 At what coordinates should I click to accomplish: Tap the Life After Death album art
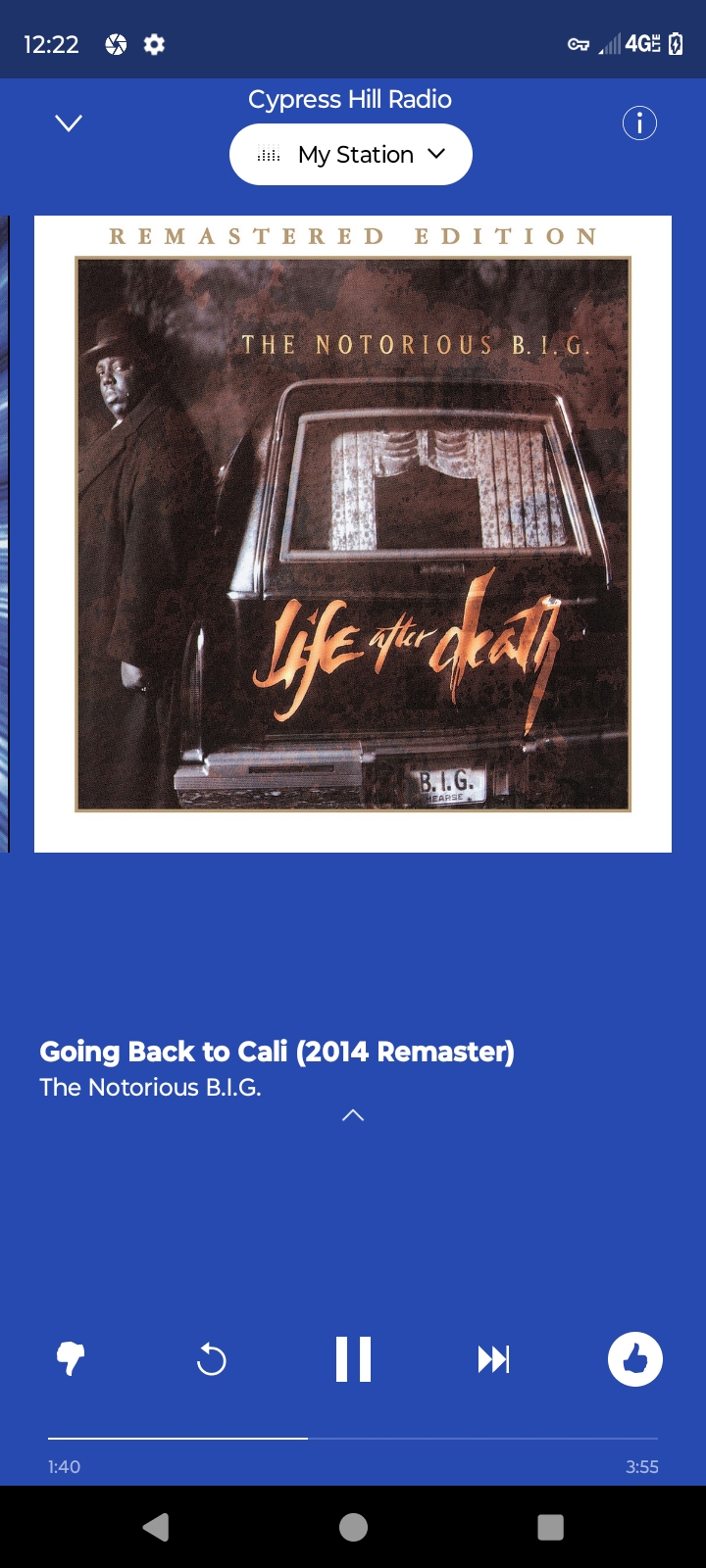click(x=353, y=534)
